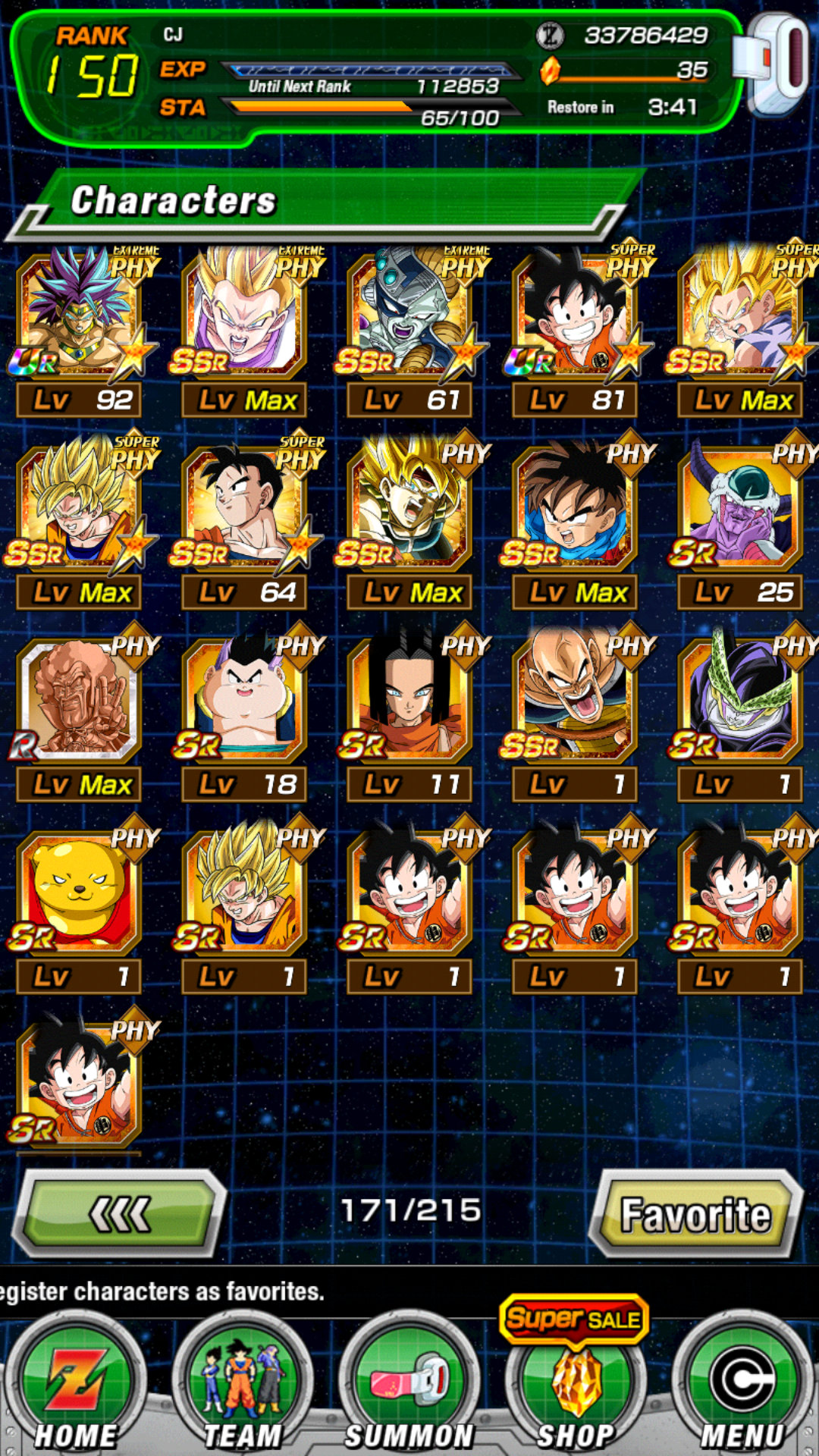Open the SSR Gohan card at Lv 64
819x1456 pixels.
click(244, 510)
